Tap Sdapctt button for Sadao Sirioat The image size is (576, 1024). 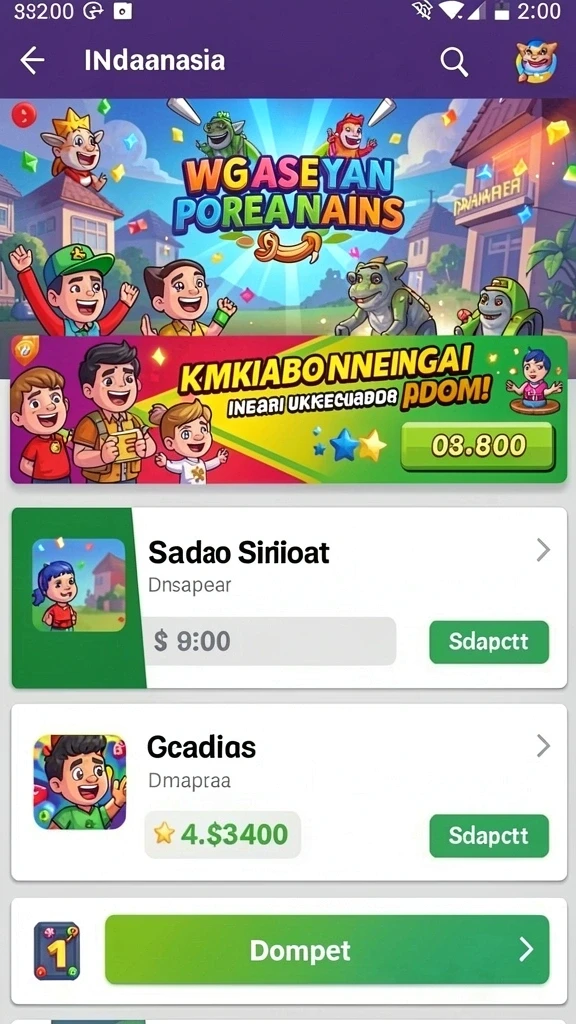pyautogui.click(x=489, y=642)
